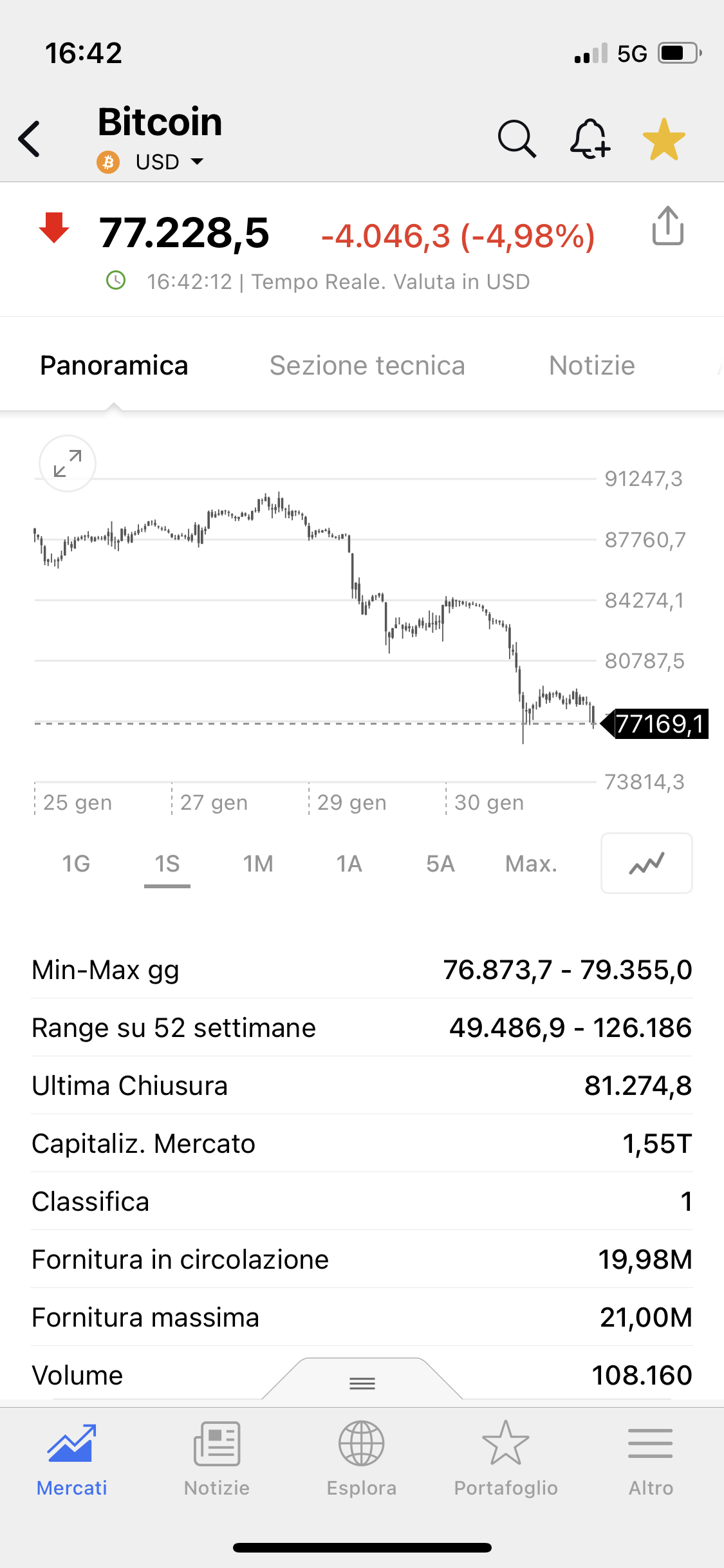Screen dimensions: 724x1568
Task: Expand the chart to full screen
Action: click(x=68, y=463)
